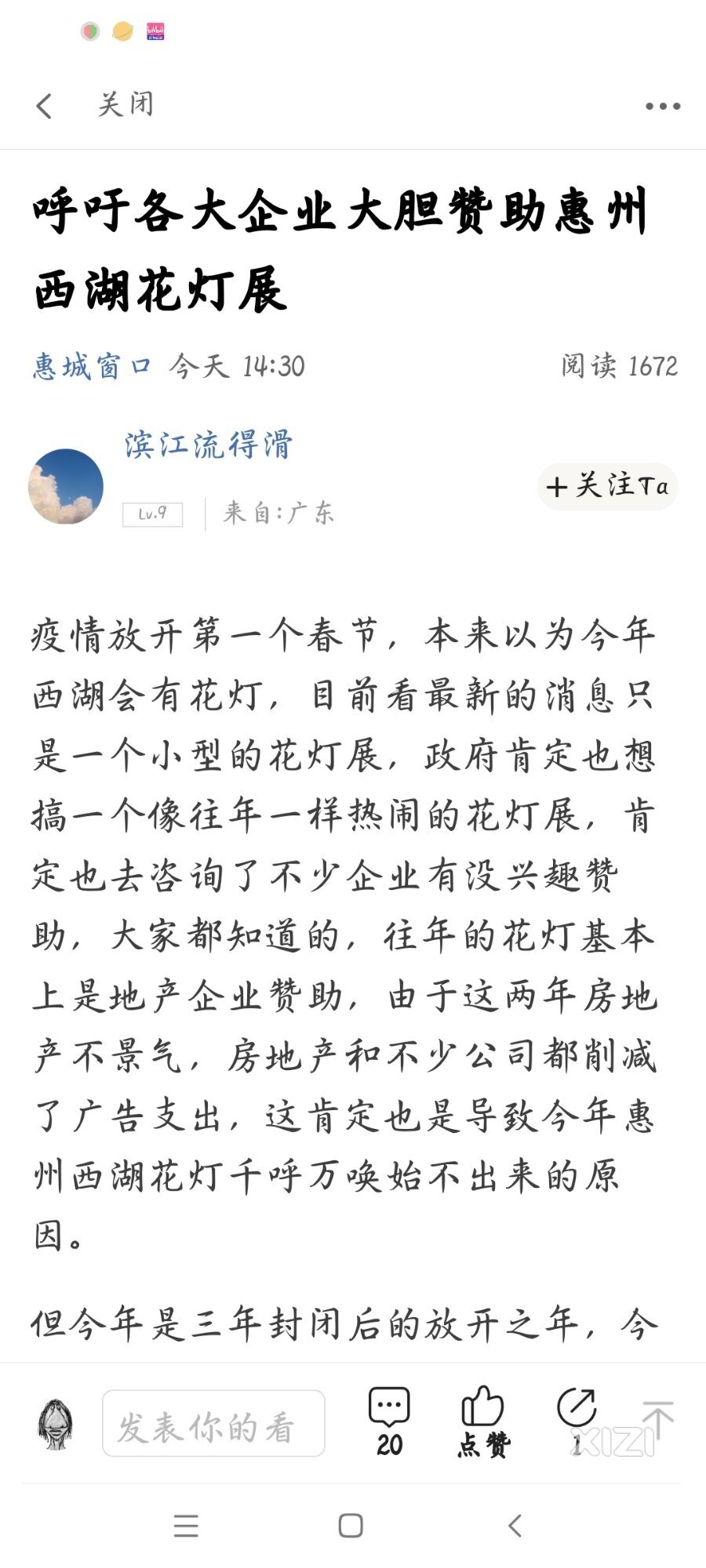
Task: Go to the home screen
Action: [x=351, y=1526]
